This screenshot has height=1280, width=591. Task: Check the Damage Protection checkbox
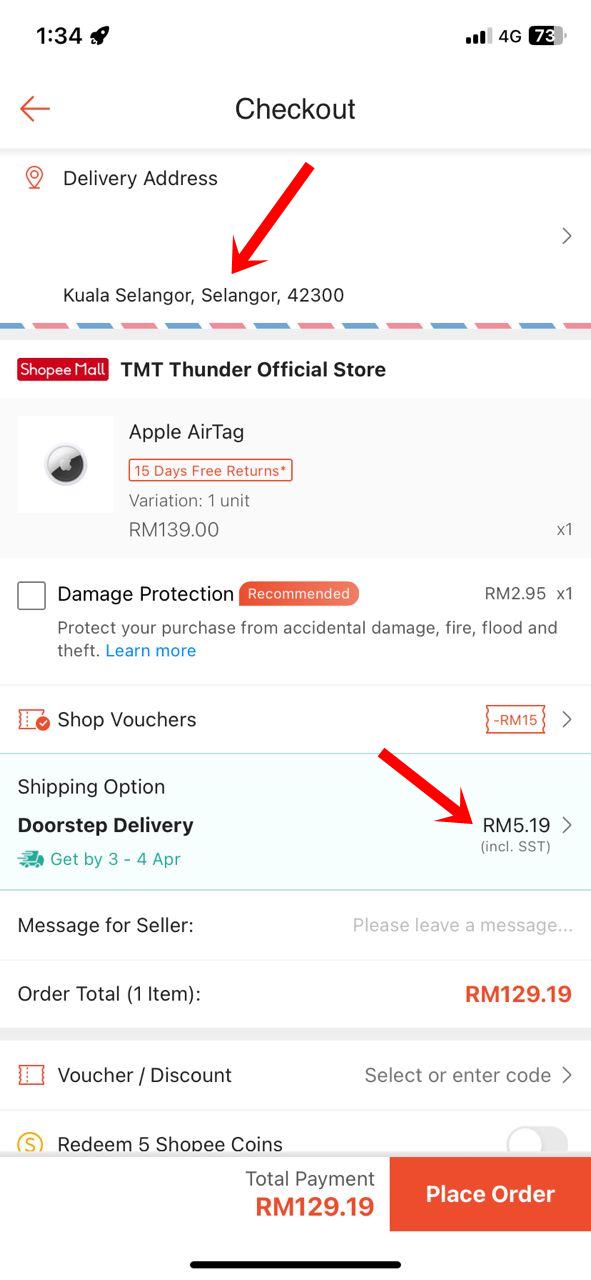coord(32,595)
